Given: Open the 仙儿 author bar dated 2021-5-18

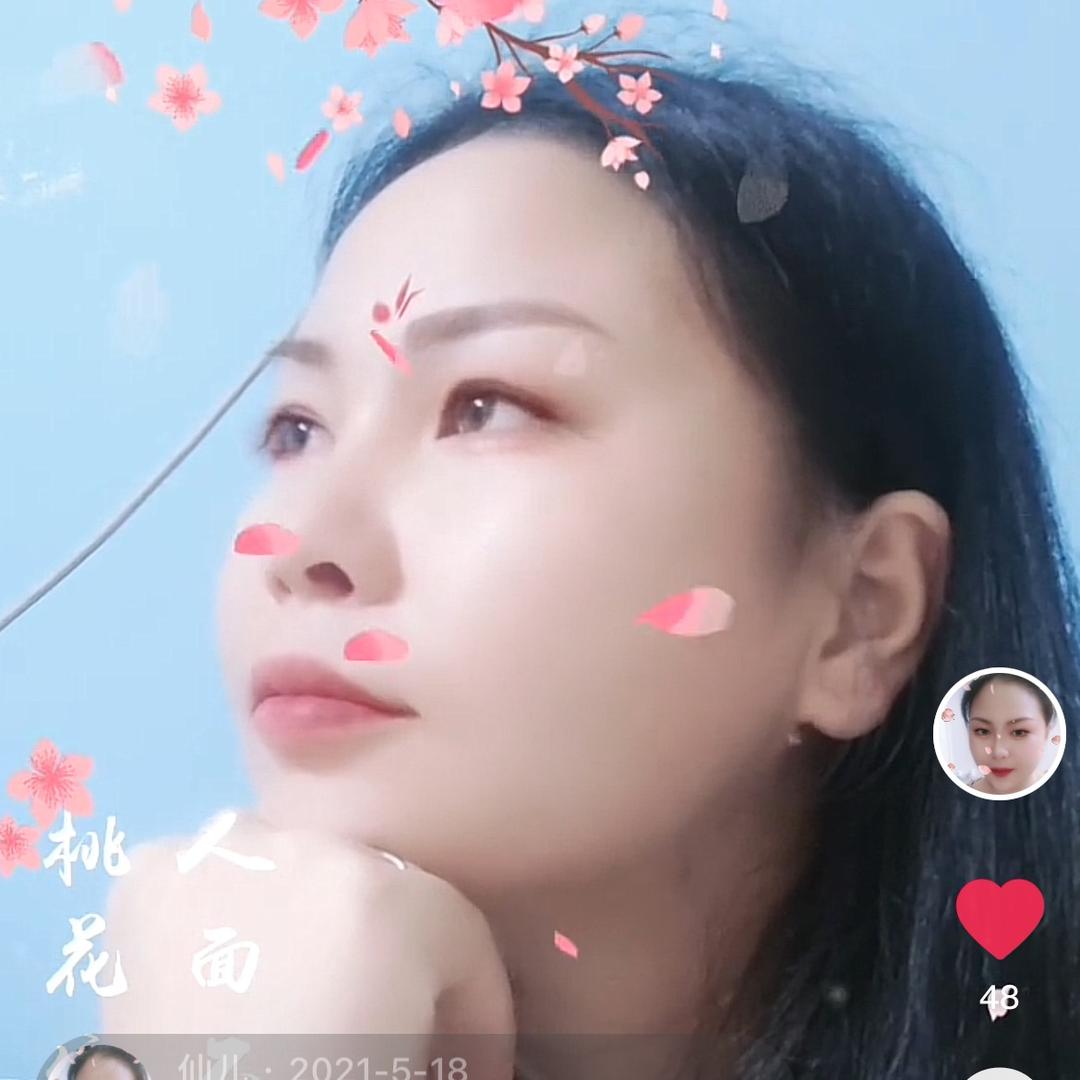Looking at the screenshot, I should 322,1066.
